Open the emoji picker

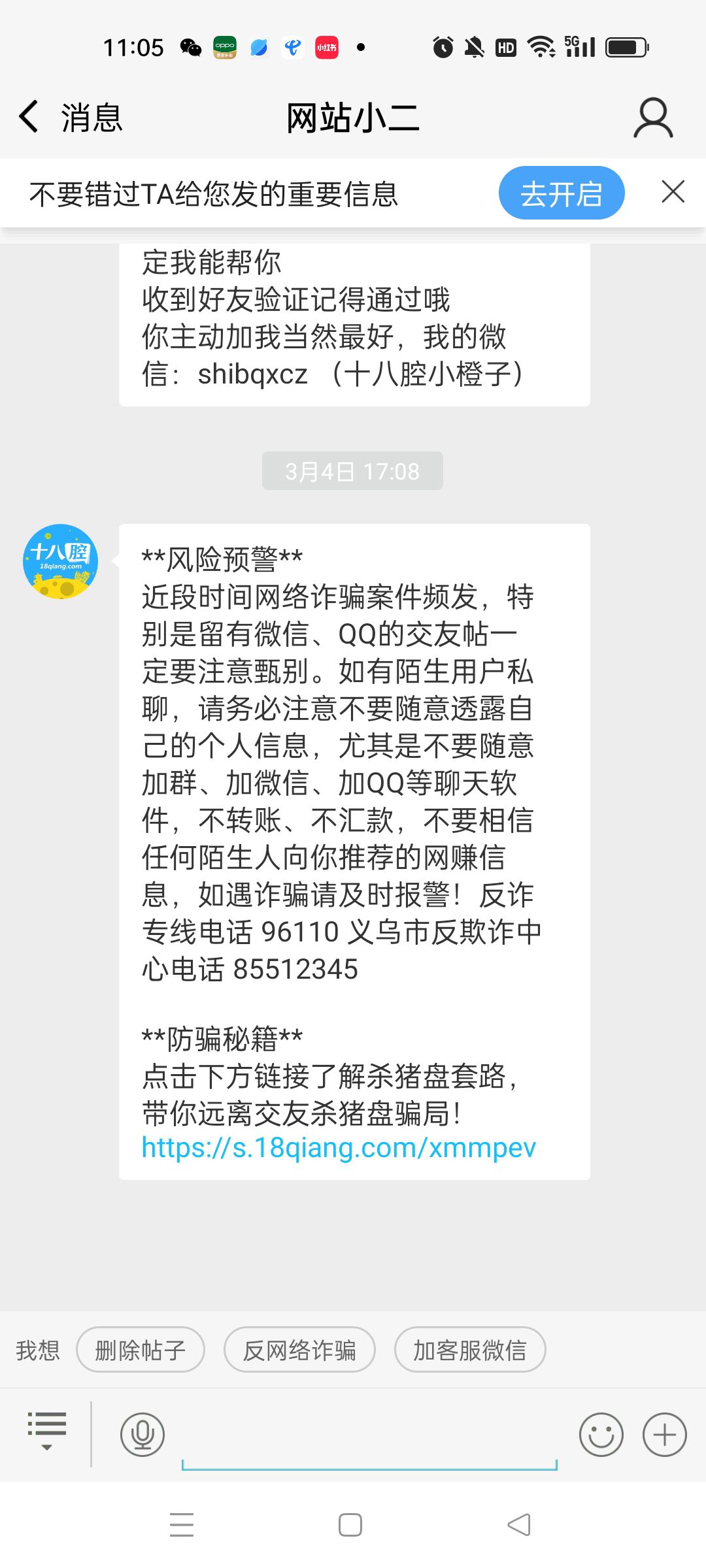[601, 1435]
